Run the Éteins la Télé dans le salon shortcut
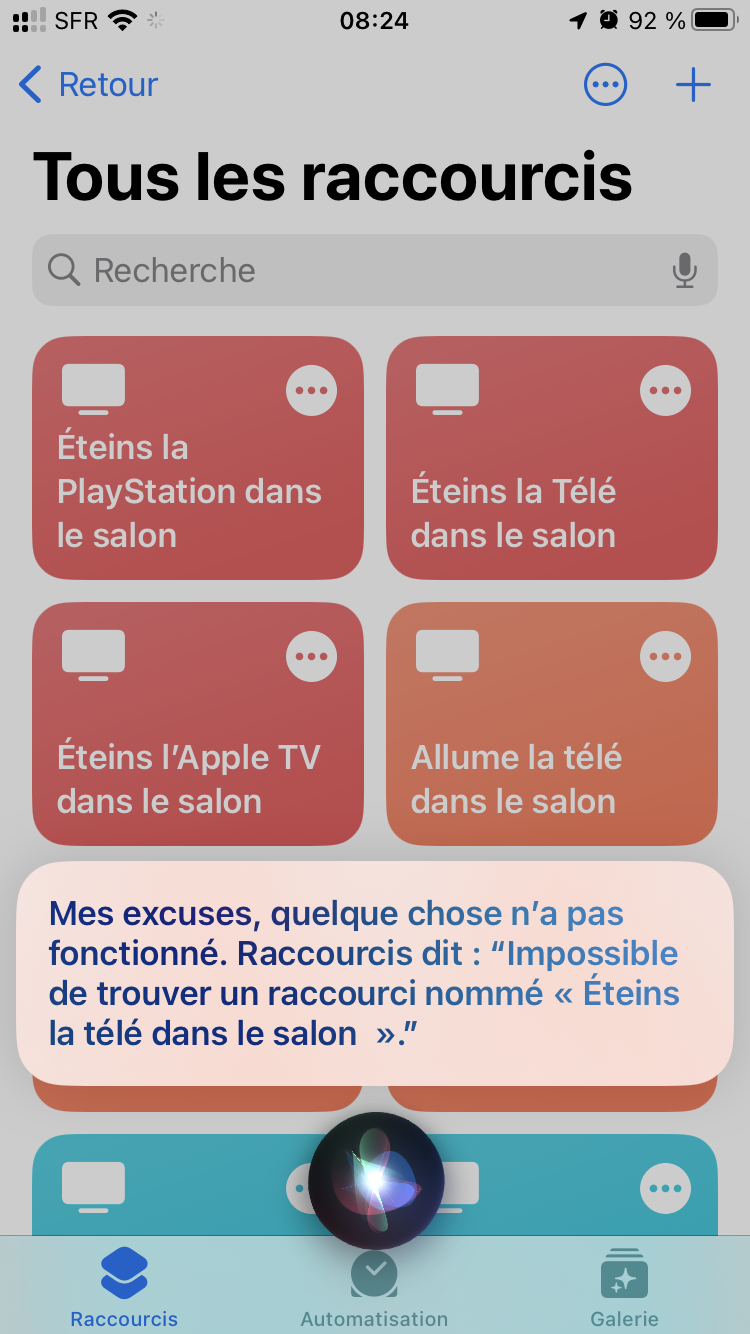 552,458
